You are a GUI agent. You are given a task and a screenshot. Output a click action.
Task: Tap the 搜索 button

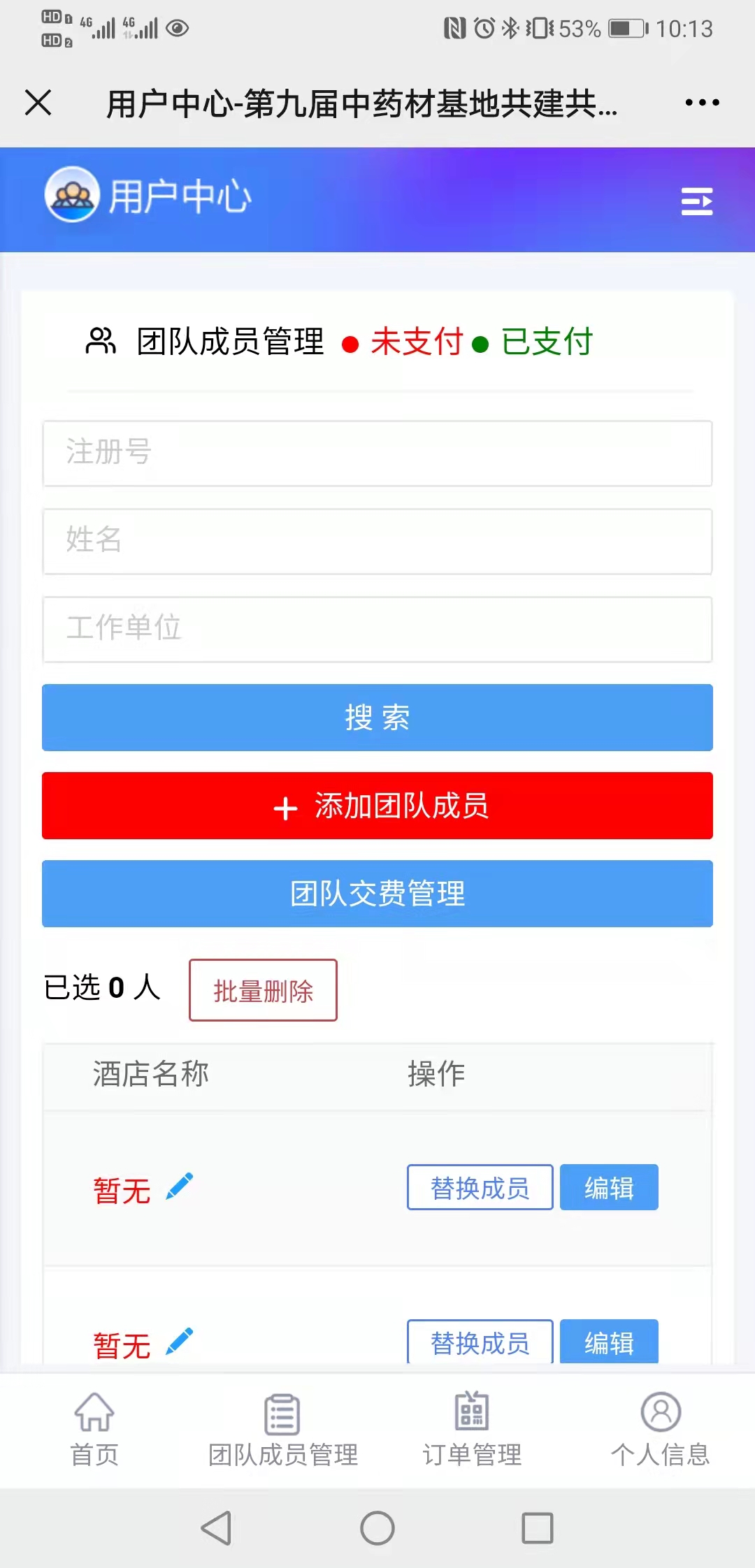[x=377, y=718]
